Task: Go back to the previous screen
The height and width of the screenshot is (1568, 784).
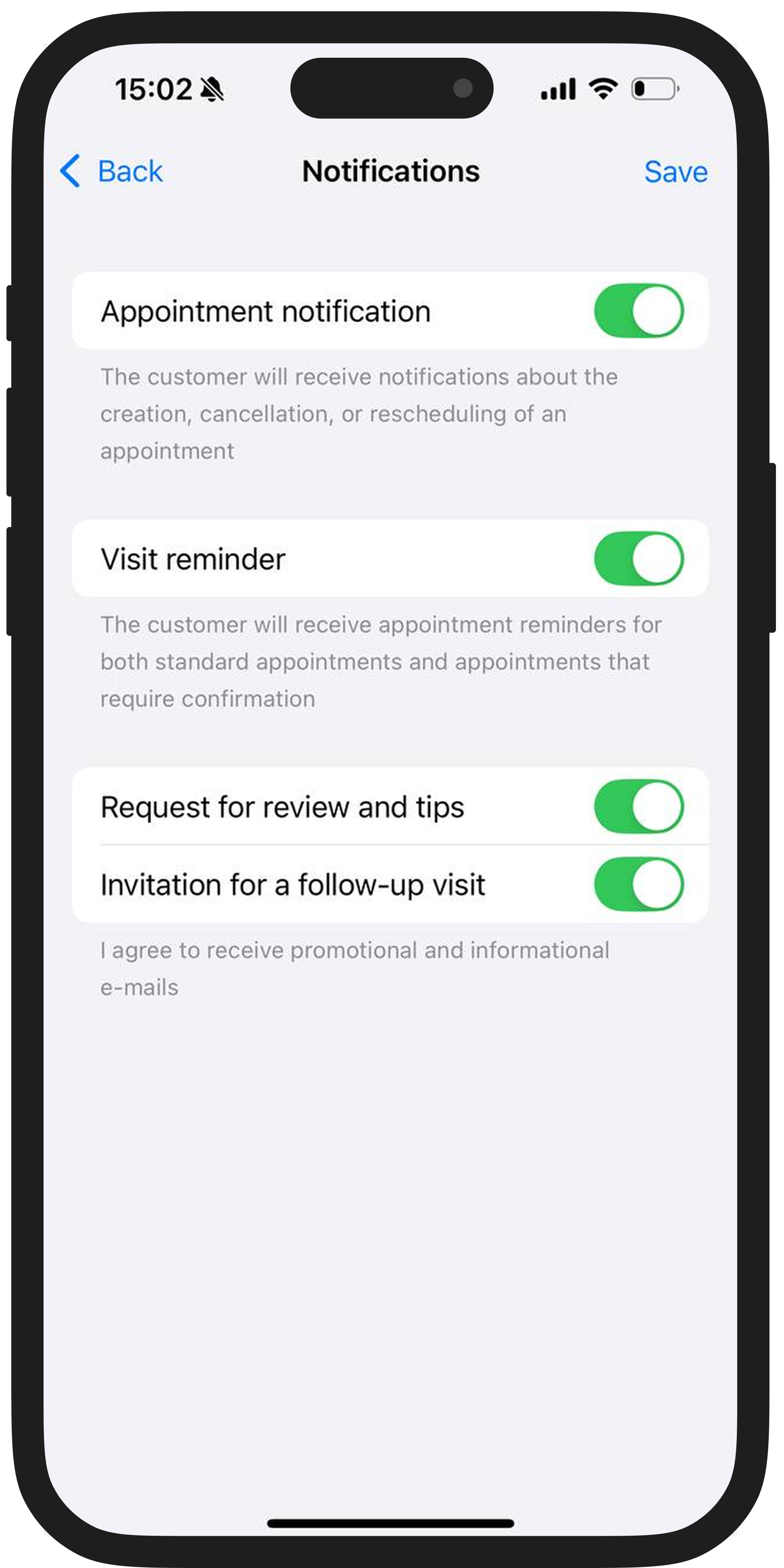Action: click(112, 171)
